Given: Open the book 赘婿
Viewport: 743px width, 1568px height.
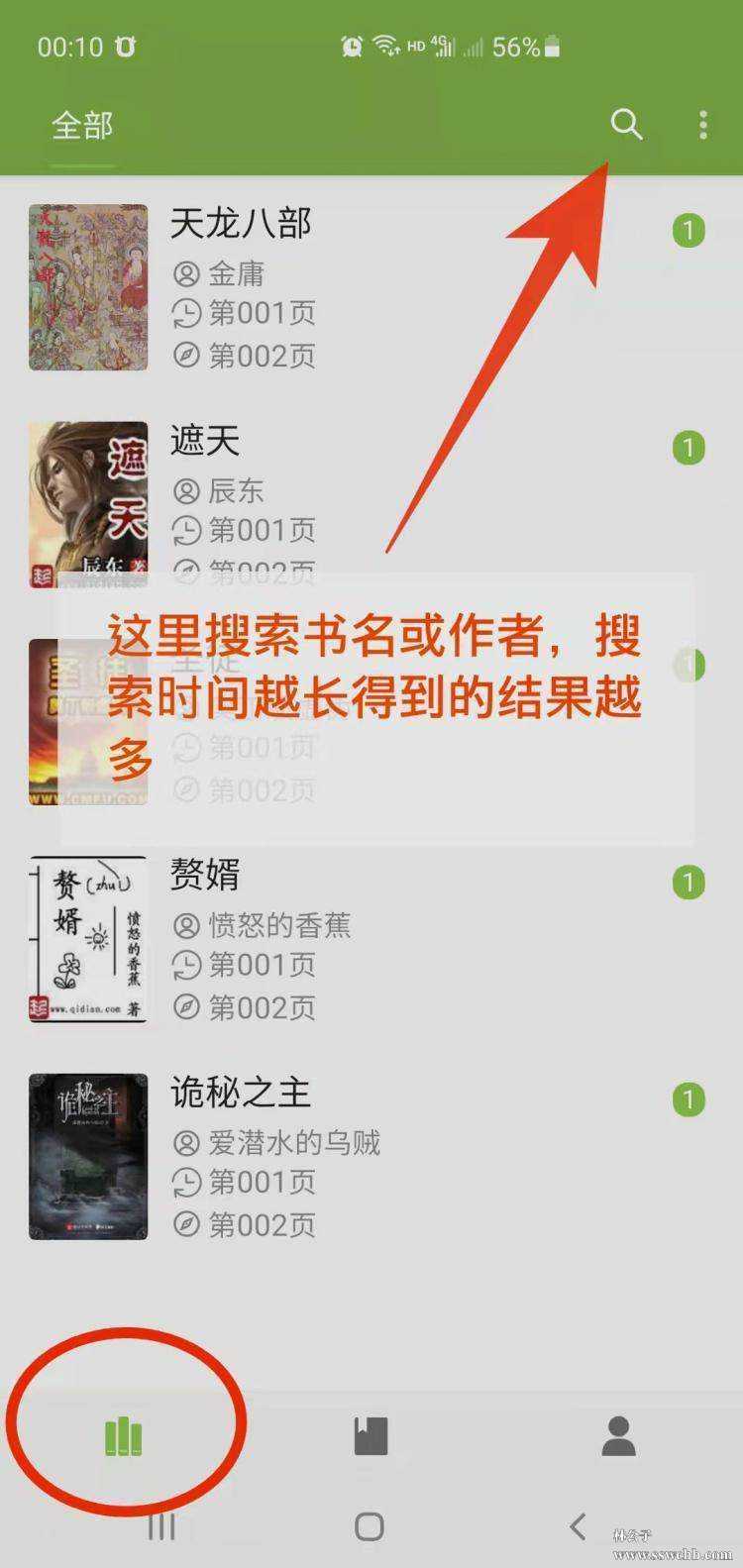Looking at the screenshot, I should (x=205, y=876).
